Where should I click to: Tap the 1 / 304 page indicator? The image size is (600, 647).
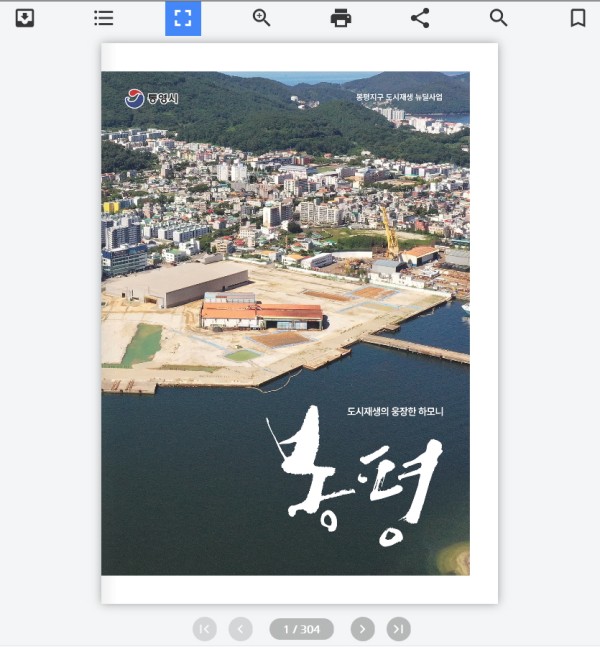coord(301,629)
